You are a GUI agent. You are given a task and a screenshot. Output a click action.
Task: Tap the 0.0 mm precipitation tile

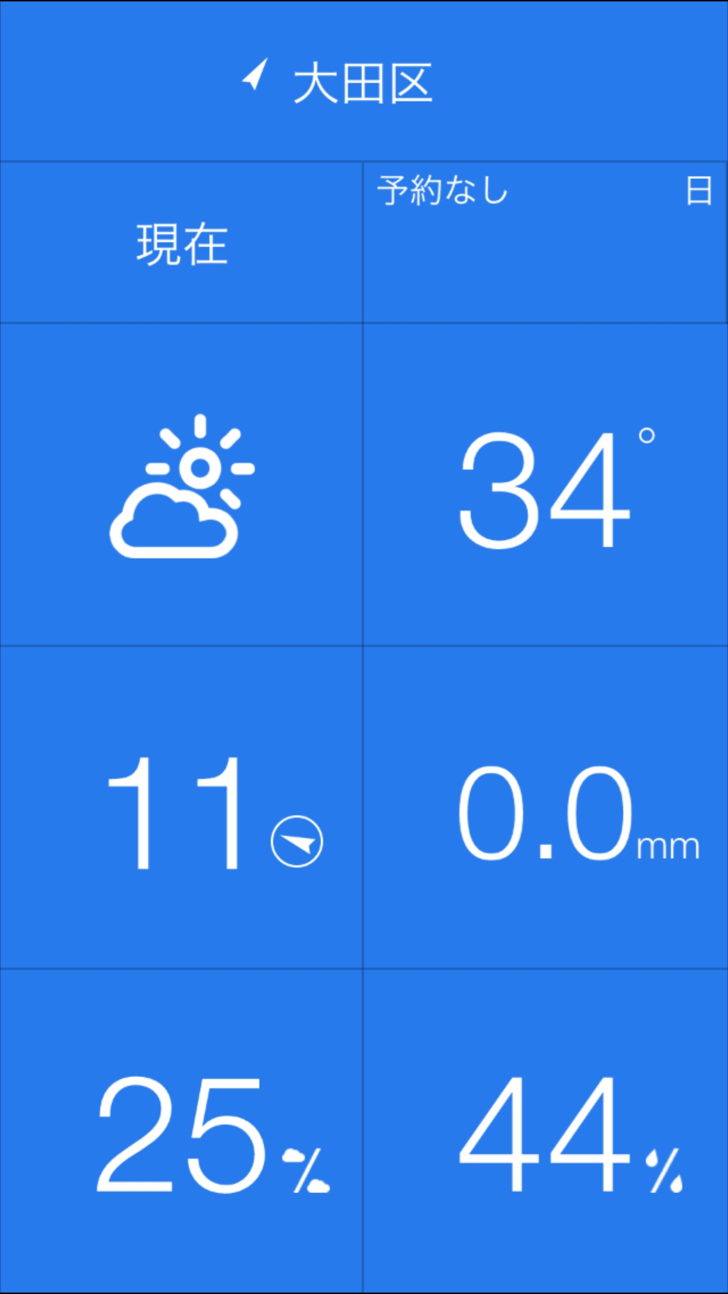coord(545,807)
